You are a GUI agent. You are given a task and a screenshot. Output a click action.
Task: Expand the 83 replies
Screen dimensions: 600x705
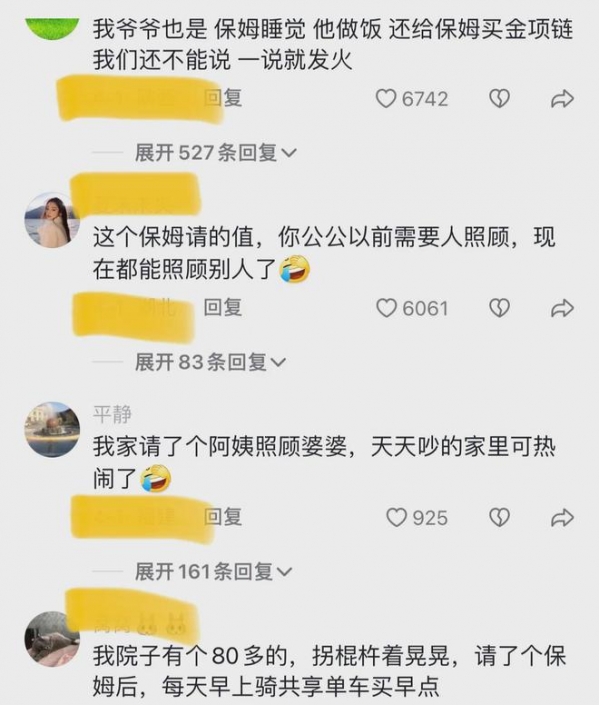pos(211,362)
